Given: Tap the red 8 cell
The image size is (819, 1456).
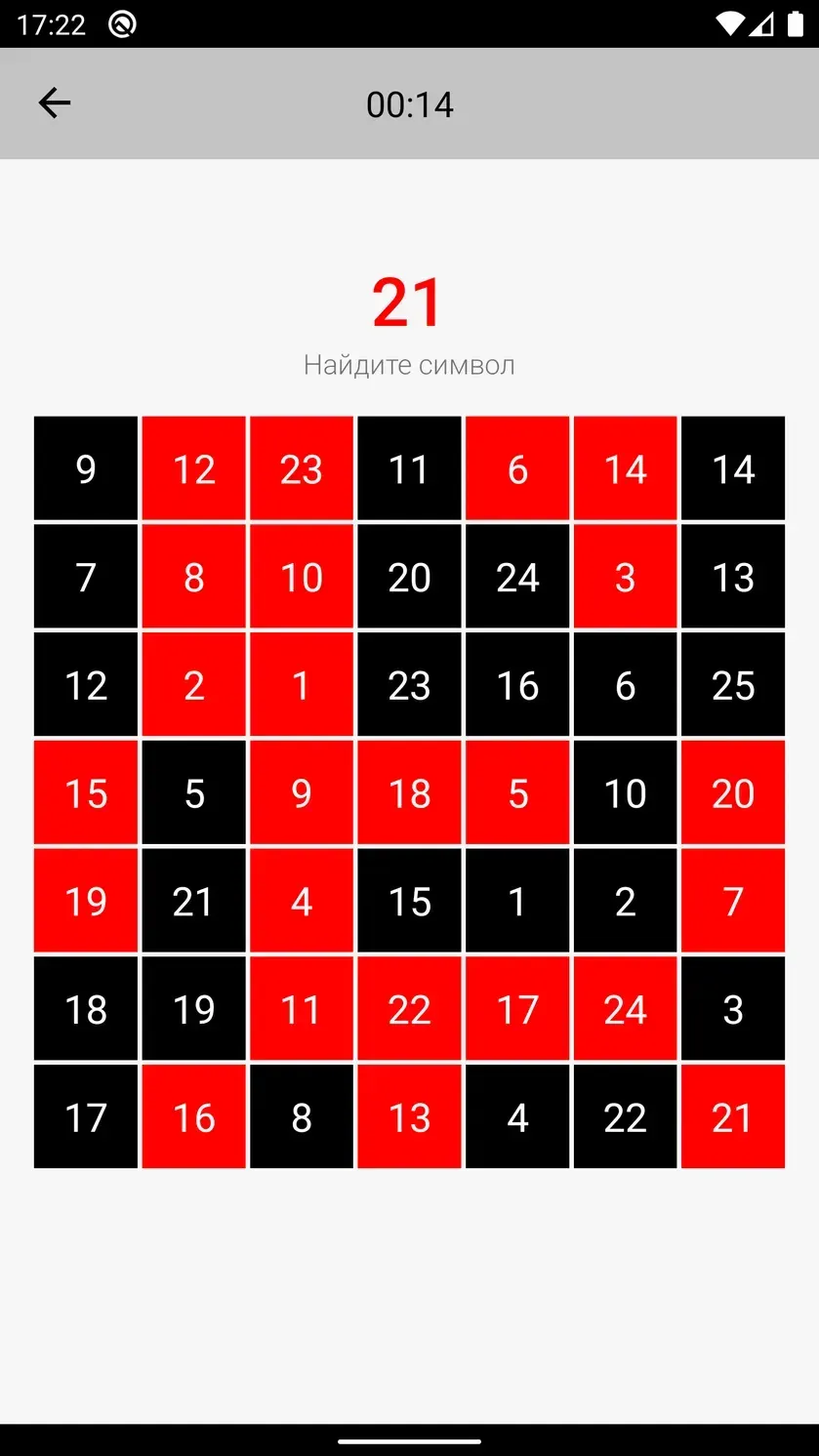Looking at the screenshot, I should point(193,577).
